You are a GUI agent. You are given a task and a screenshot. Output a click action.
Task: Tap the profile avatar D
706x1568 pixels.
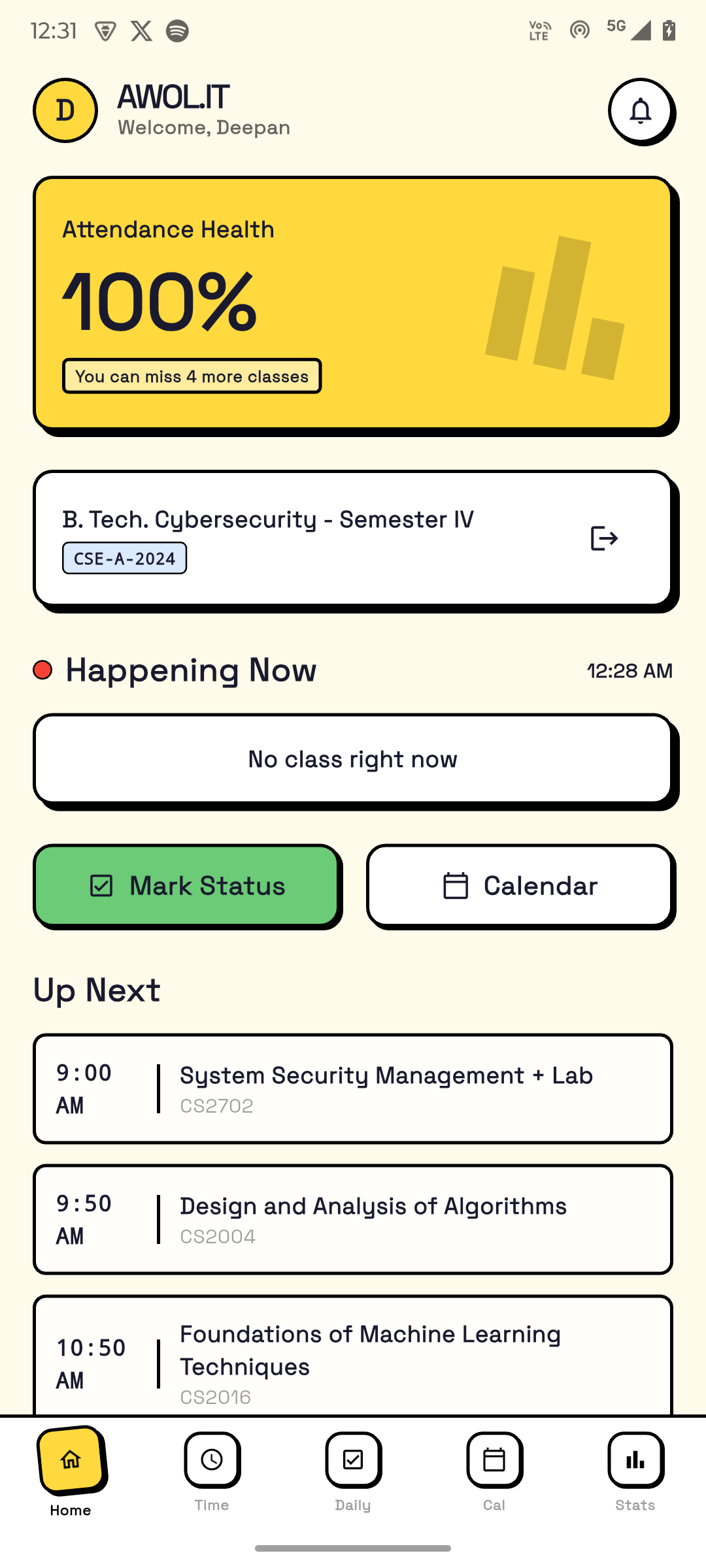65,110
